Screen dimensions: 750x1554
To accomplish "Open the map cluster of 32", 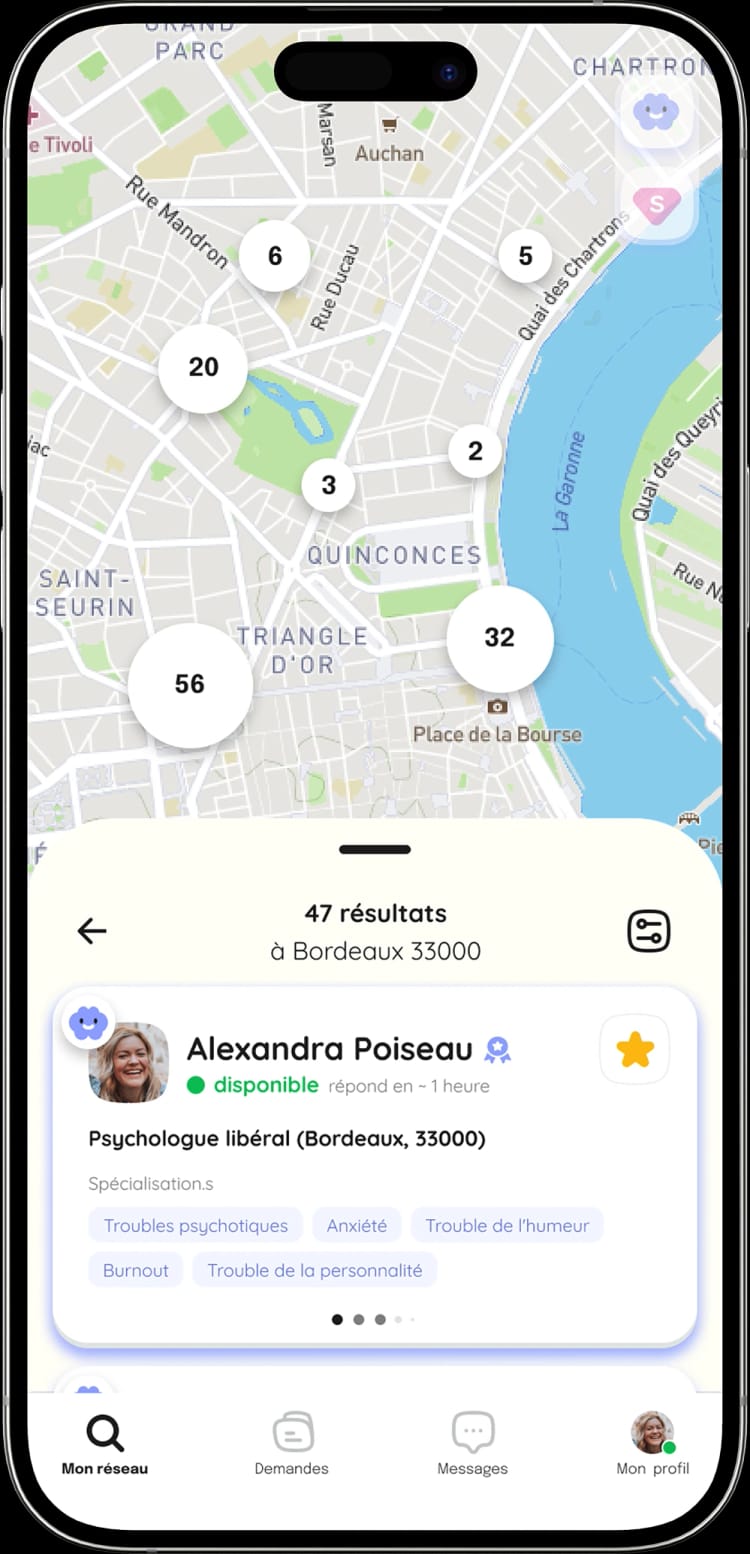I will (x=499, y=638).
